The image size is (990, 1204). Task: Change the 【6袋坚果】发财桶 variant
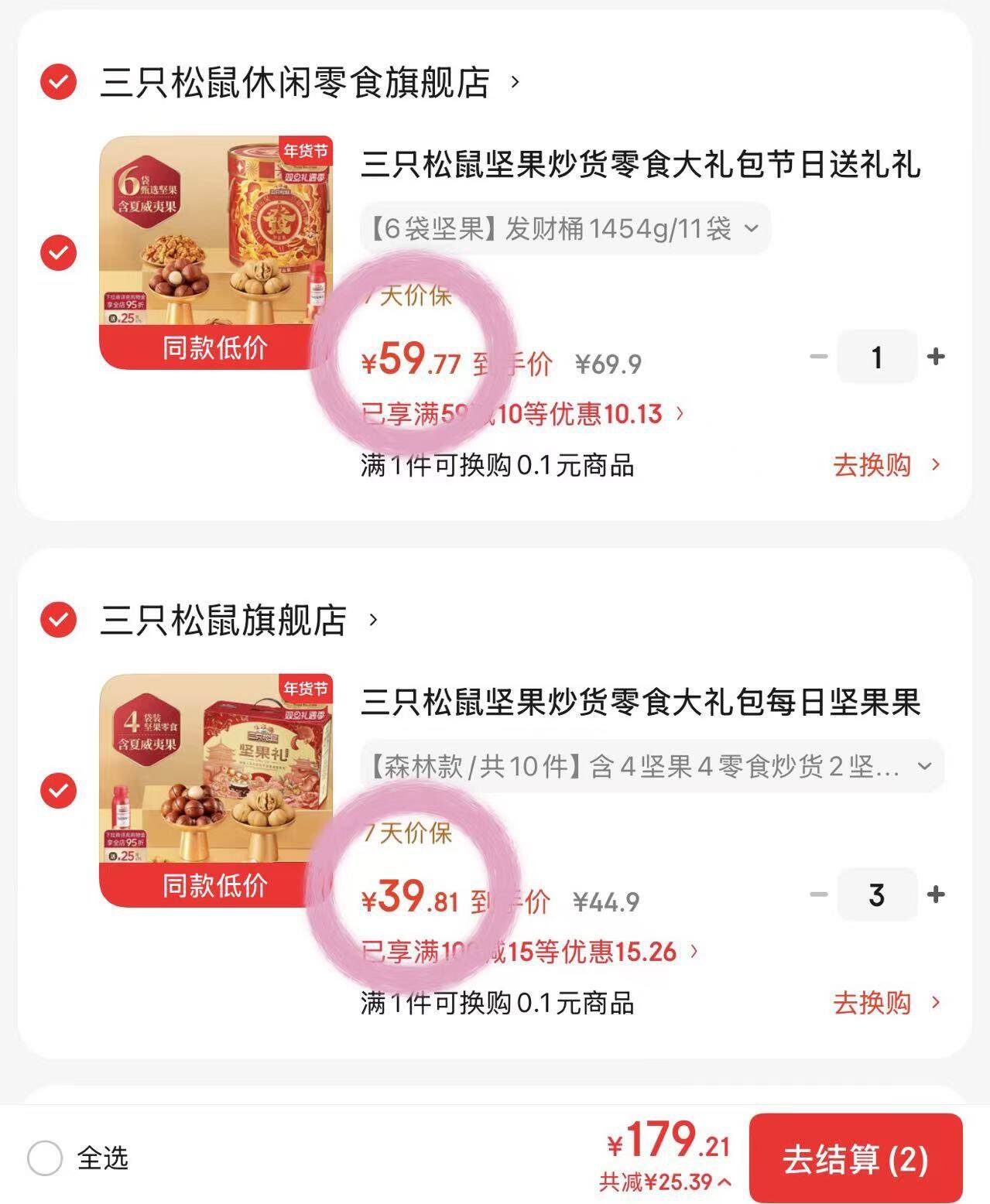point(565,229)
